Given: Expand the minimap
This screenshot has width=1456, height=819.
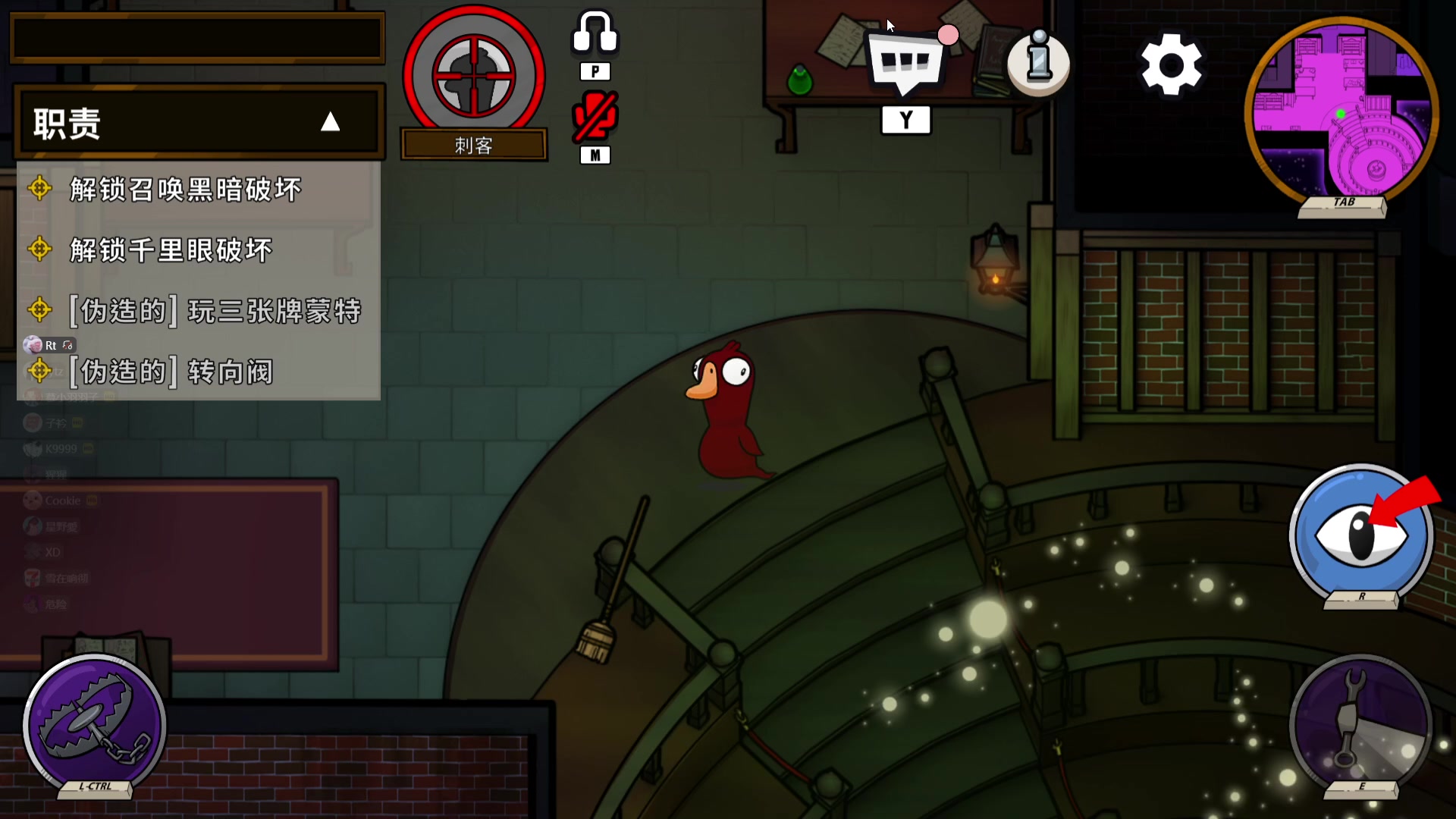Looking at the screenshot, I should (1341, 112).
